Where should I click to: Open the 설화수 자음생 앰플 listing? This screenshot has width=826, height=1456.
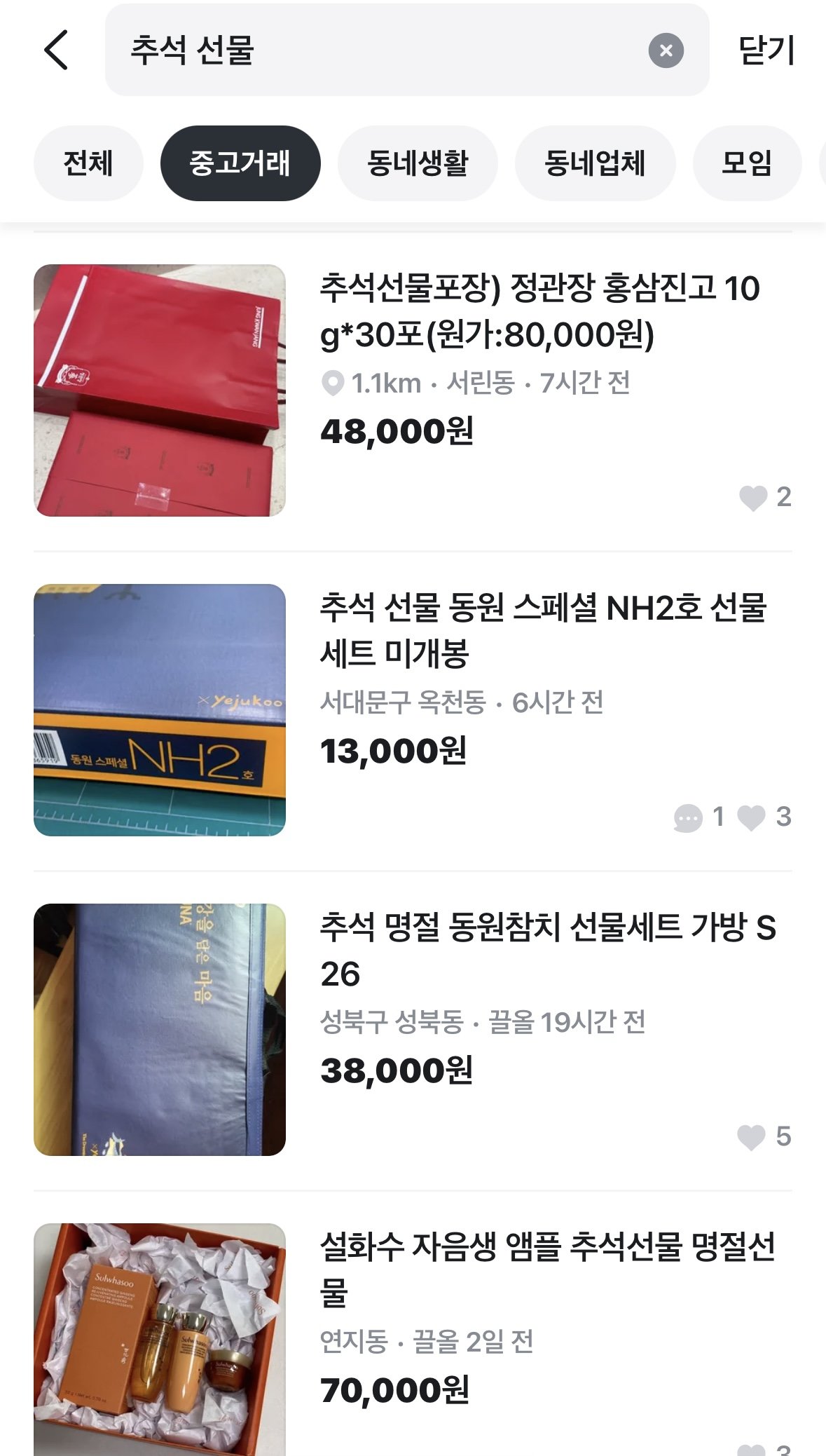(546, 1269)
